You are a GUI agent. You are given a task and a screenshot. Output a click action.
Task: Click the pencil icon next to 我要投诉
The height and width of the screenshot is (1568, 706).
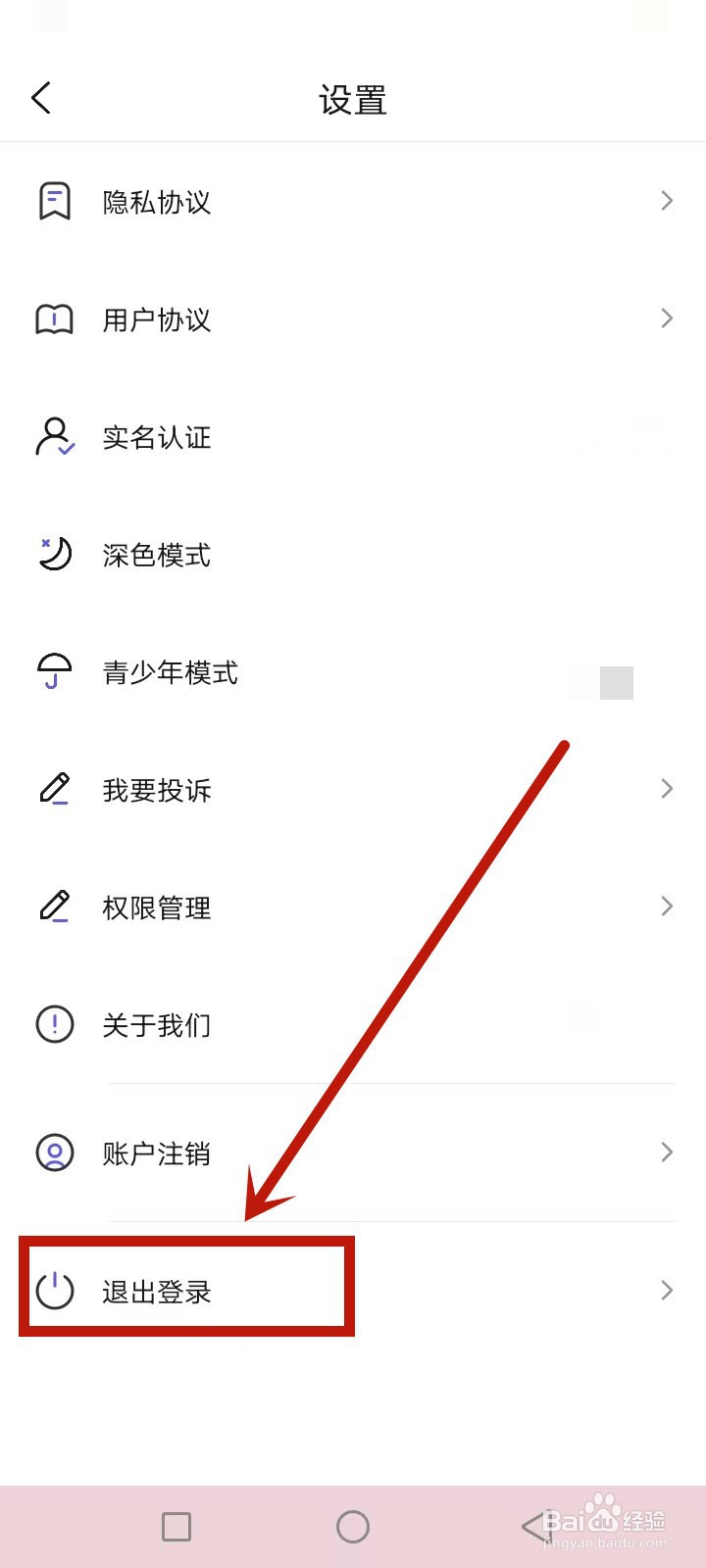(x=54, y=789)
